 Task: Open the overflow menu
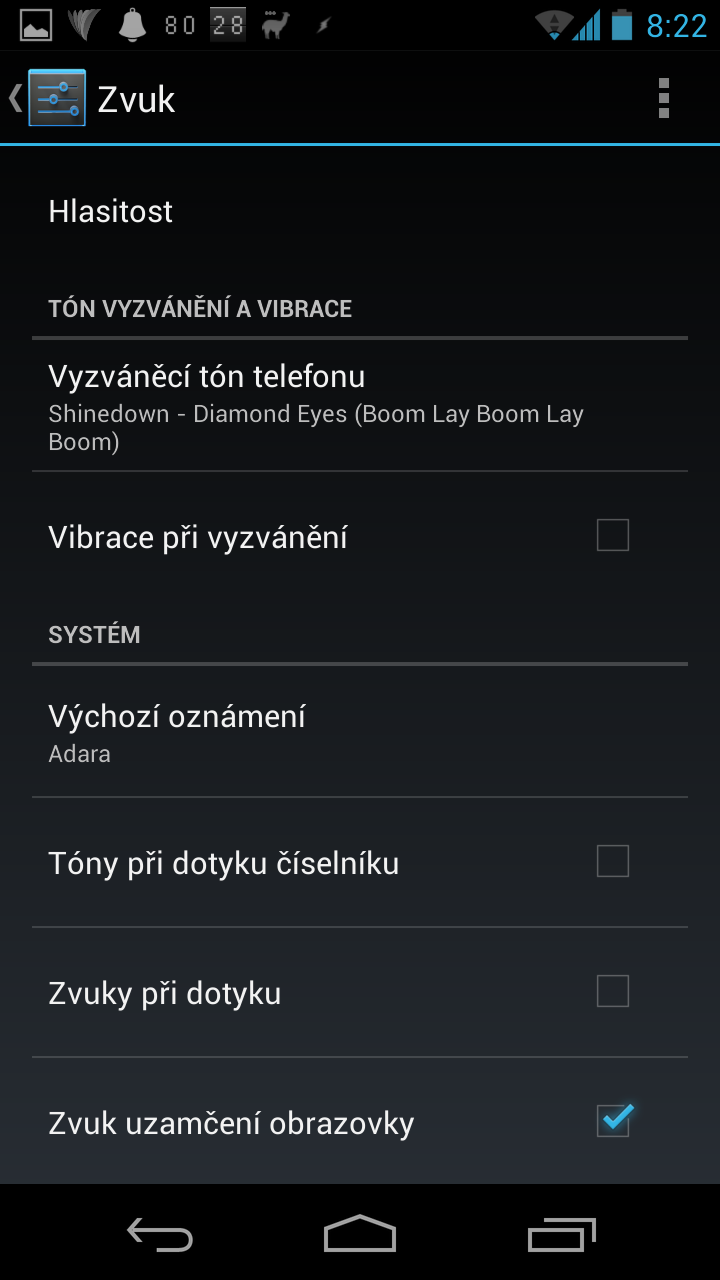(663, 98)
